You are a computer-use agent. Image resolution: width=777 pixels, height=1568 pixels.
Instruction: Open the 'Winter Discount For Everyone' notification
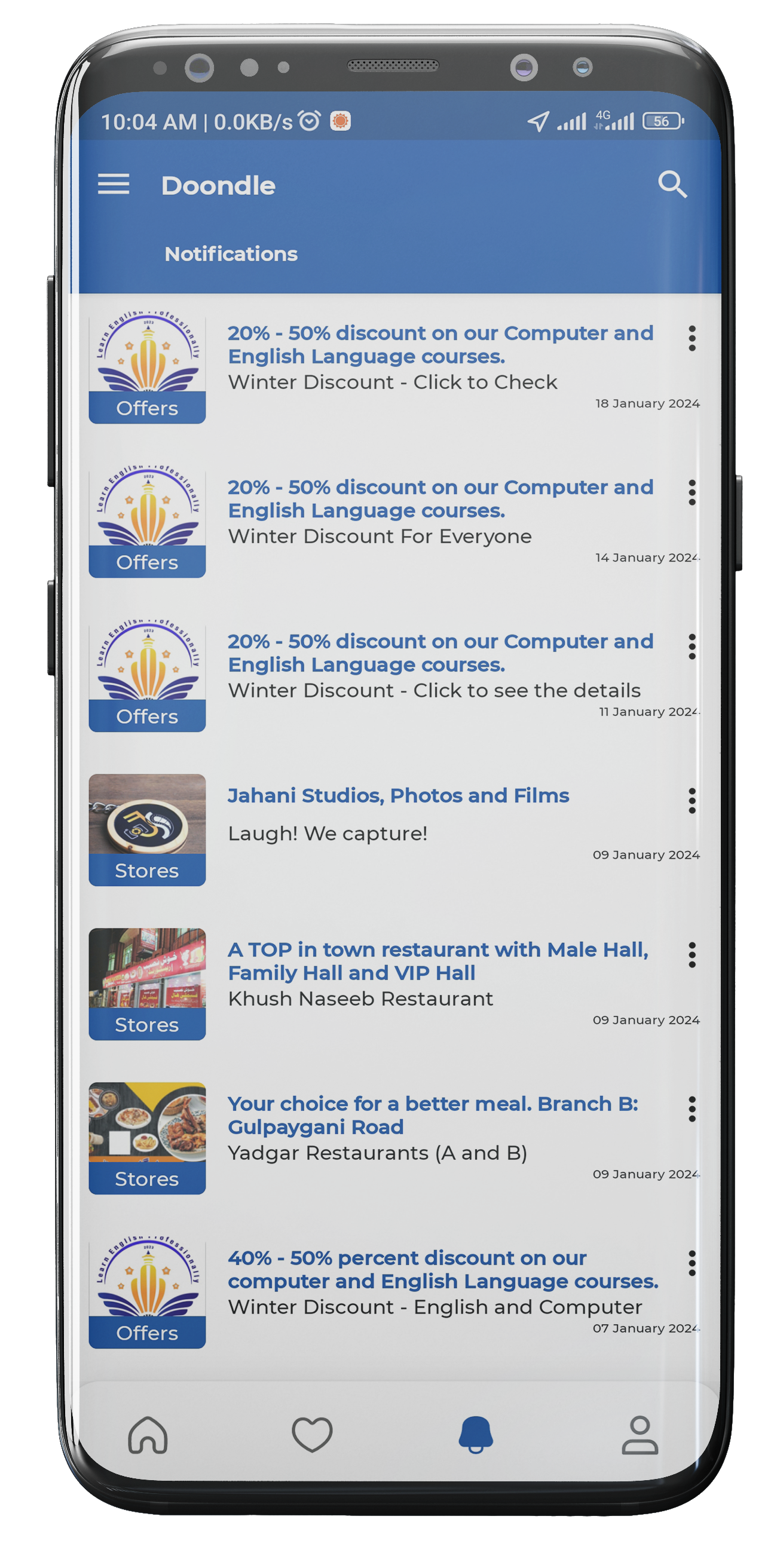click(x=440, y=511)
